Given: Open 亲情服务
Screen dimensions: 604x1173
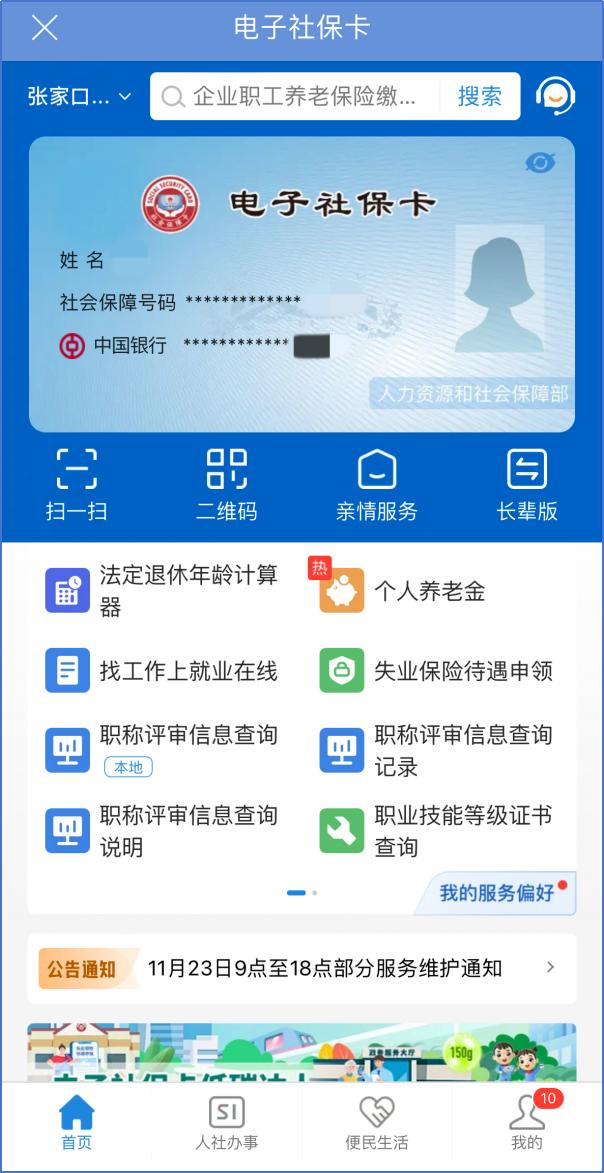Looking at the screenshot, I should [x=377, y=485].
